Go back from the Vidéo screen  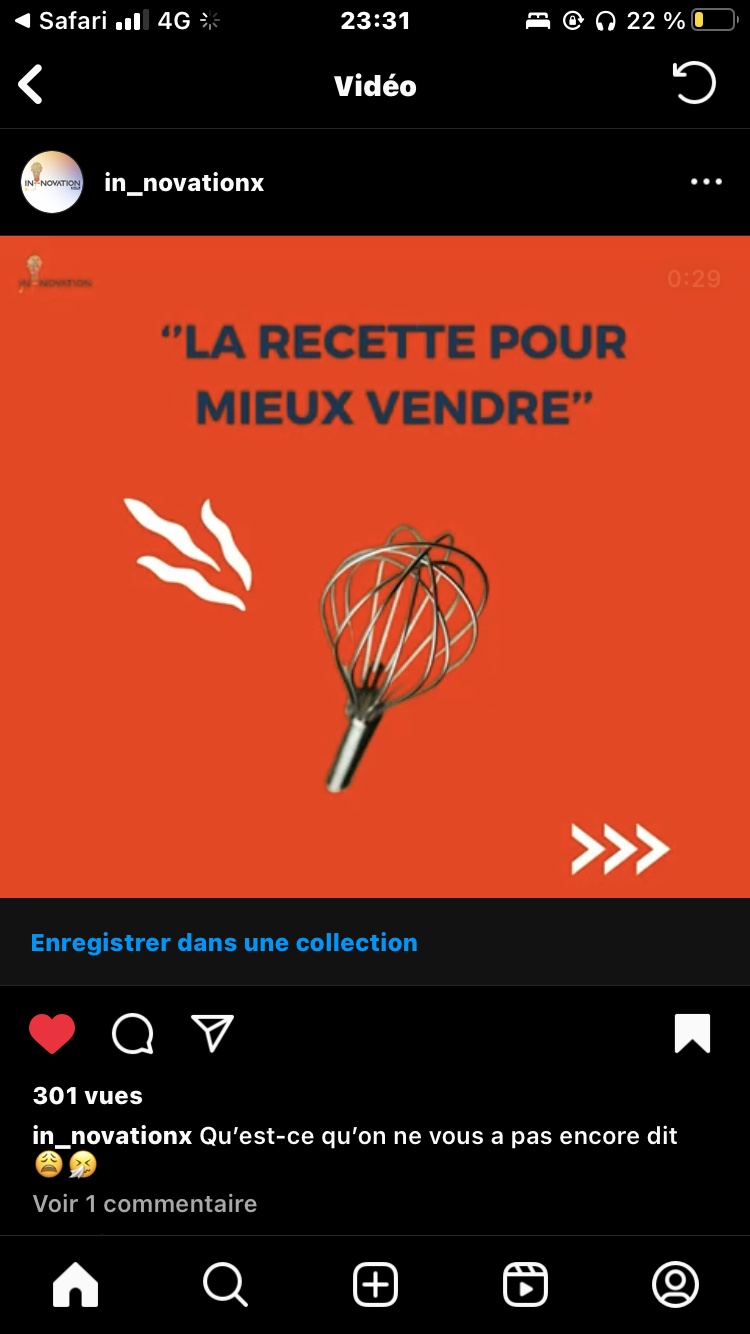(31, 85)
